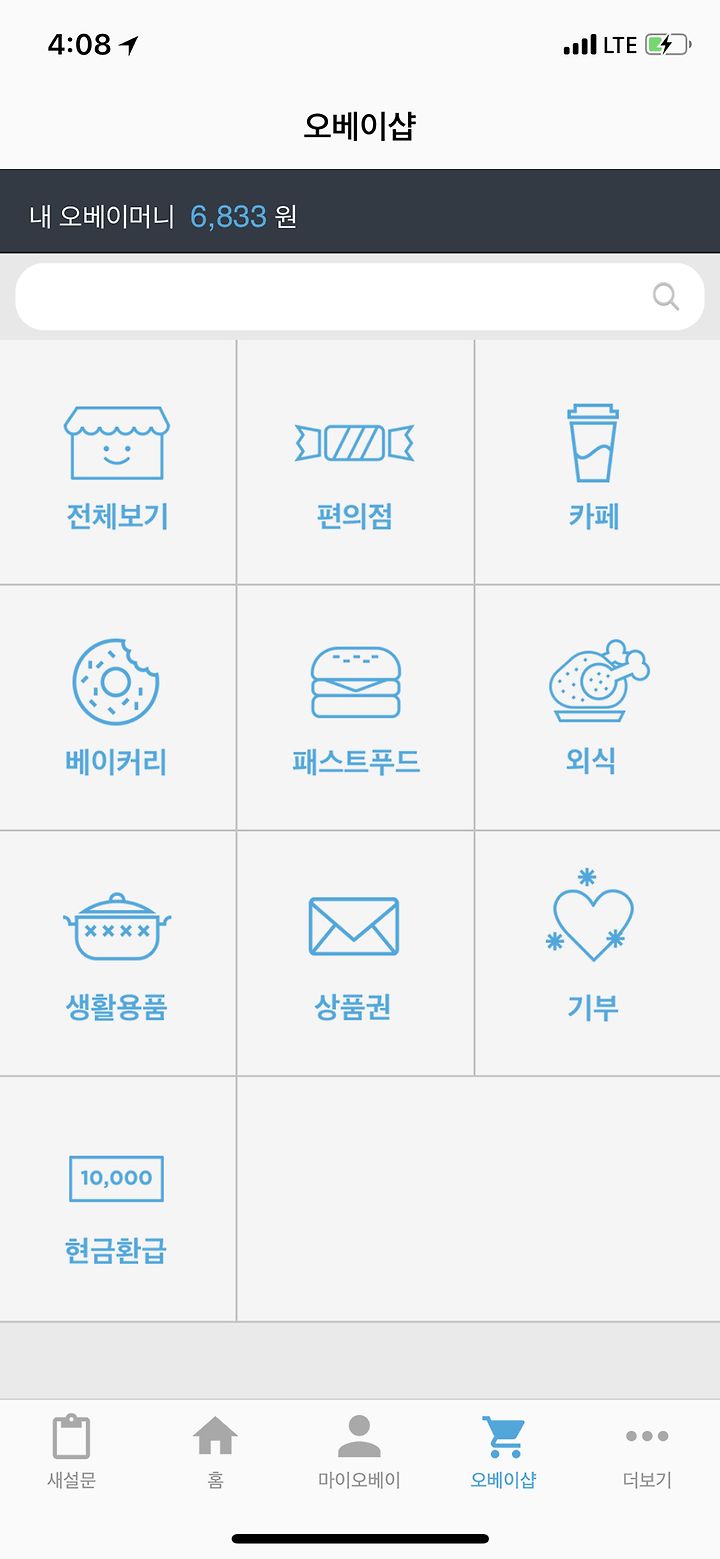Browse 상품권 gift certificates

[x=355, y=953]
